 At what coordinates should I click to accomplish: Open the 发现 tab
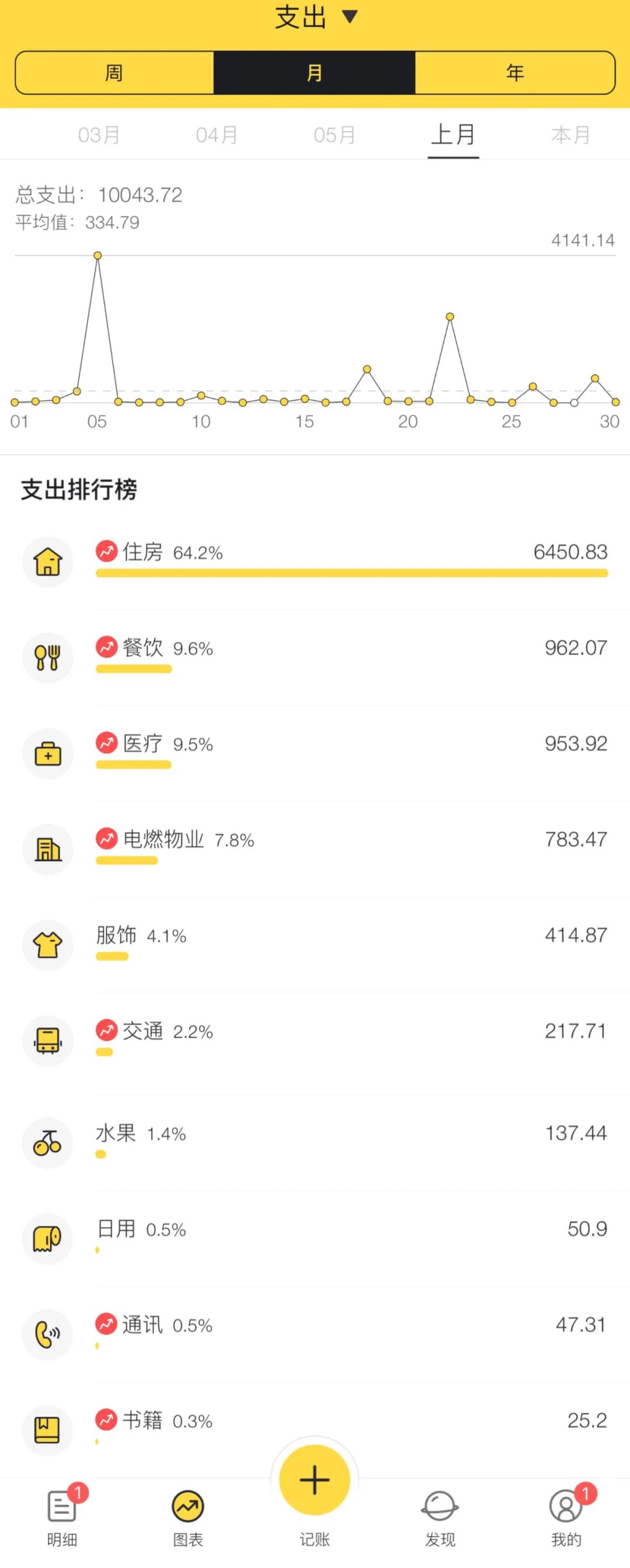pyautogui.click(x=439, y=1518)
